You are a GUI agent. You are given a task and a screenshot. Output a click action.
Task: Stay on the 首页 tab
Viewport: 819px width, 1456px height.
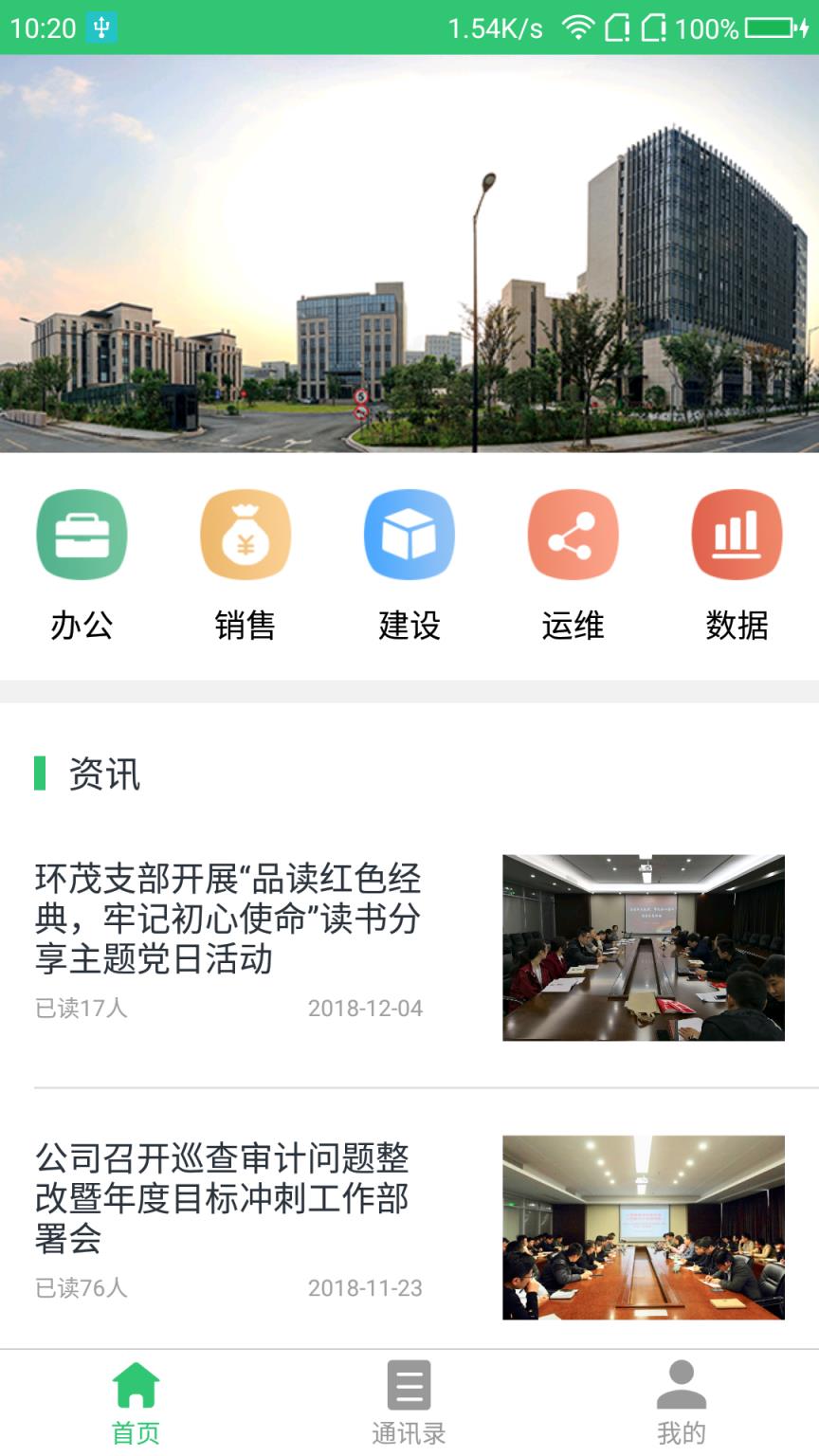(x=136, y=1408)
